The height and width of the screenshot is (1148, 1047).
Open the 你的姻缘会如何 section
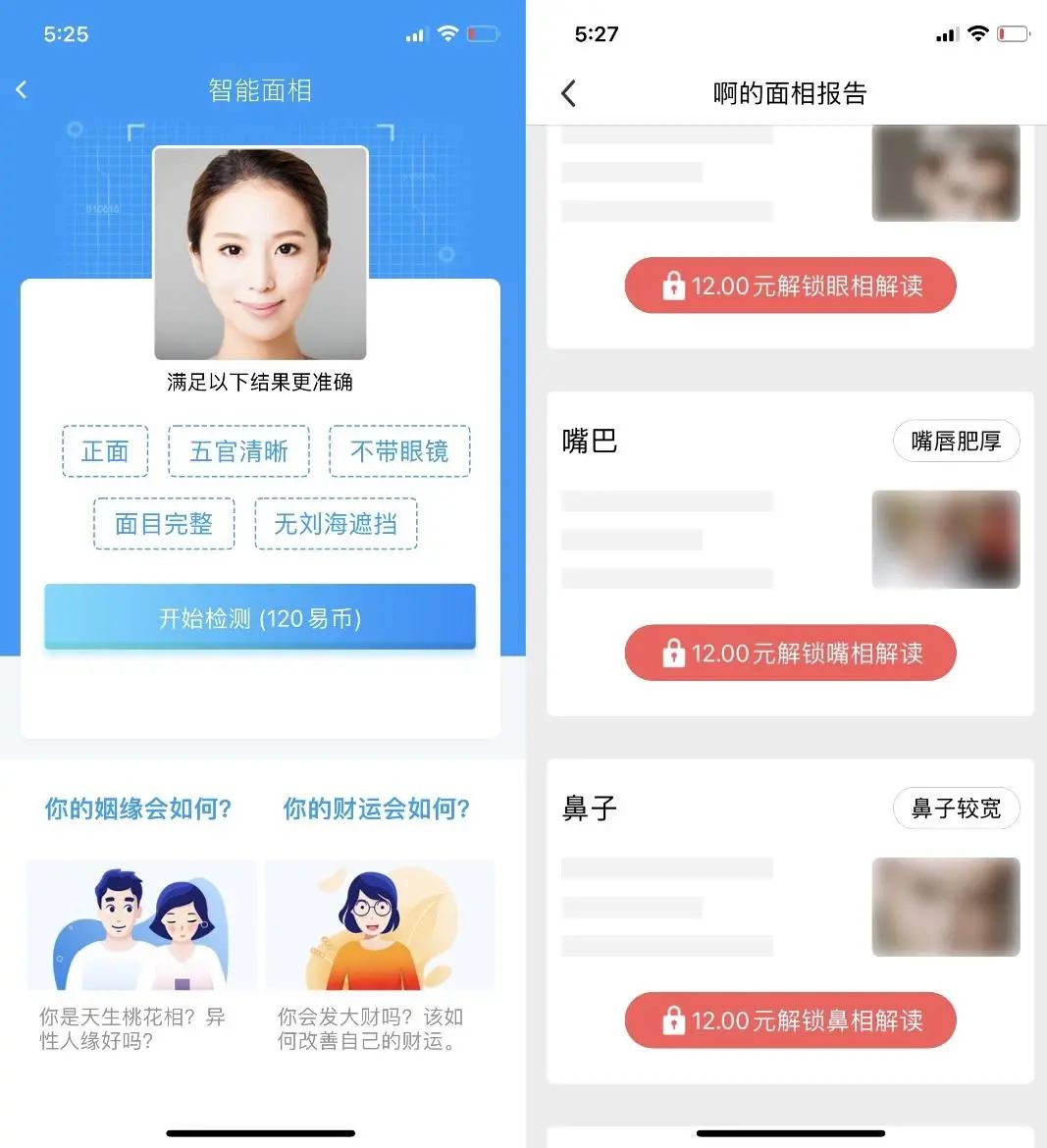[139, 809]
